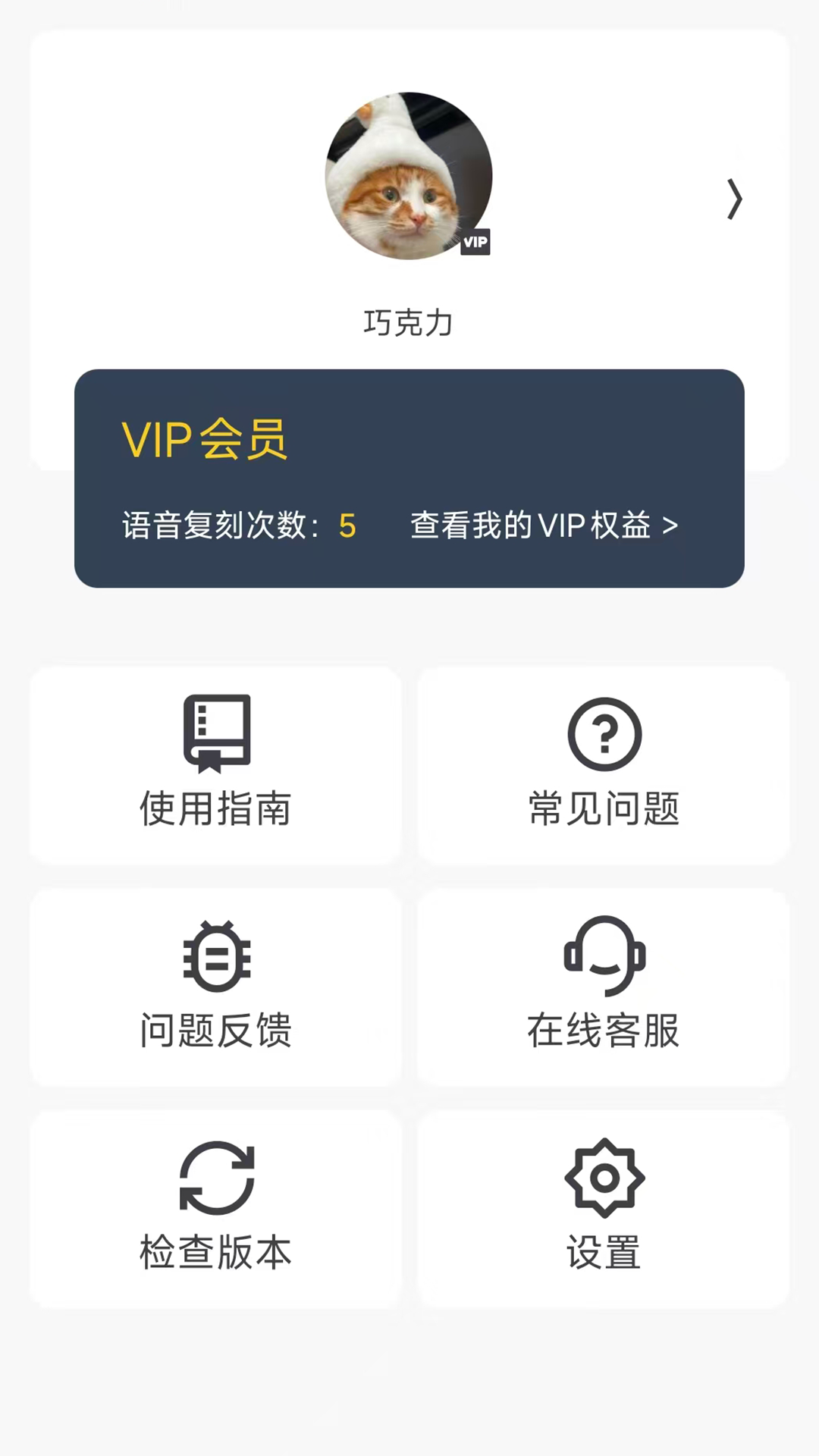Open the 使用指南 tile

coord(215,767)
